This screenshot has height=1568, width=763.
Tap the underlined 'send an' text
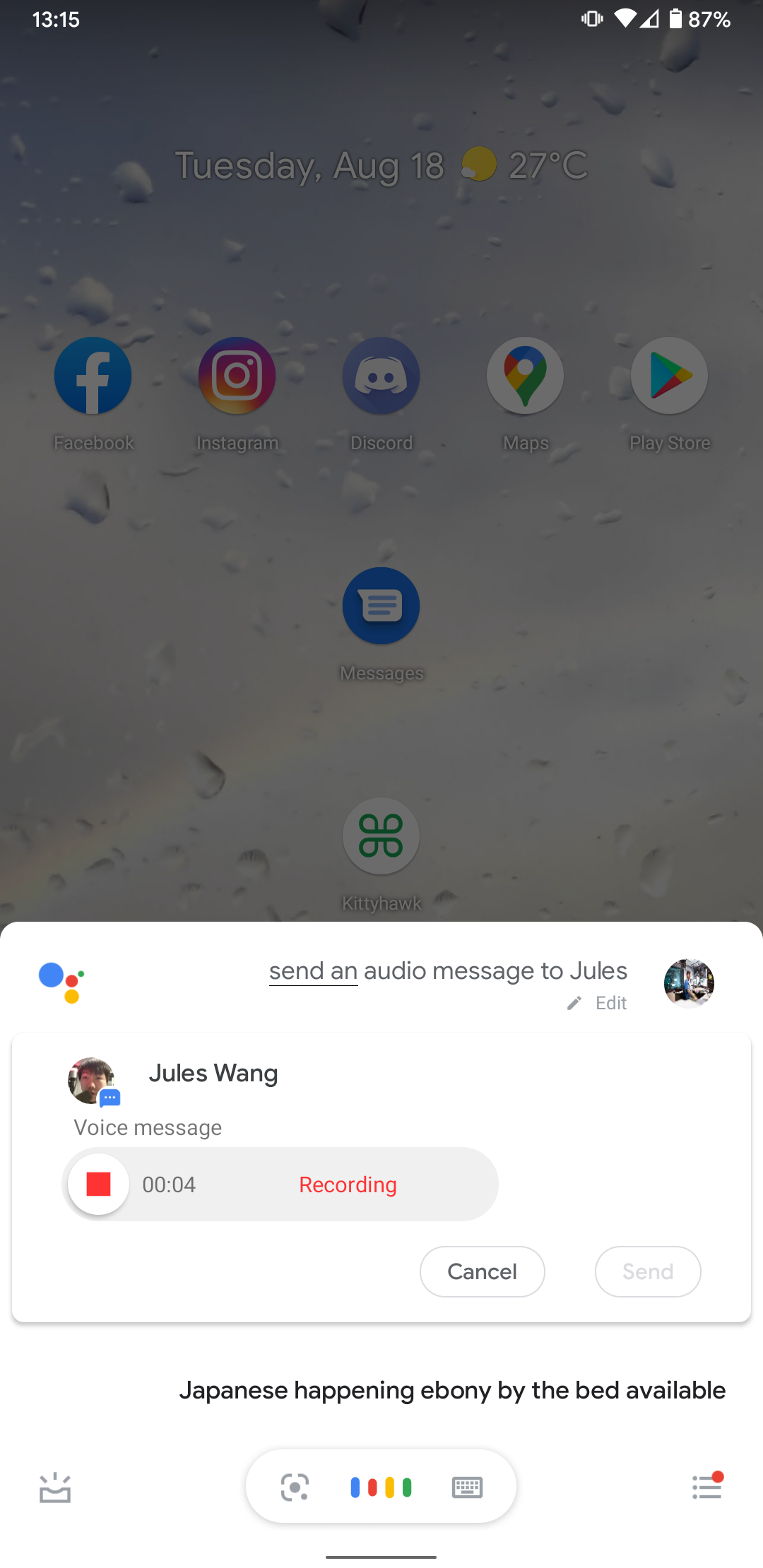coord(312,970)
